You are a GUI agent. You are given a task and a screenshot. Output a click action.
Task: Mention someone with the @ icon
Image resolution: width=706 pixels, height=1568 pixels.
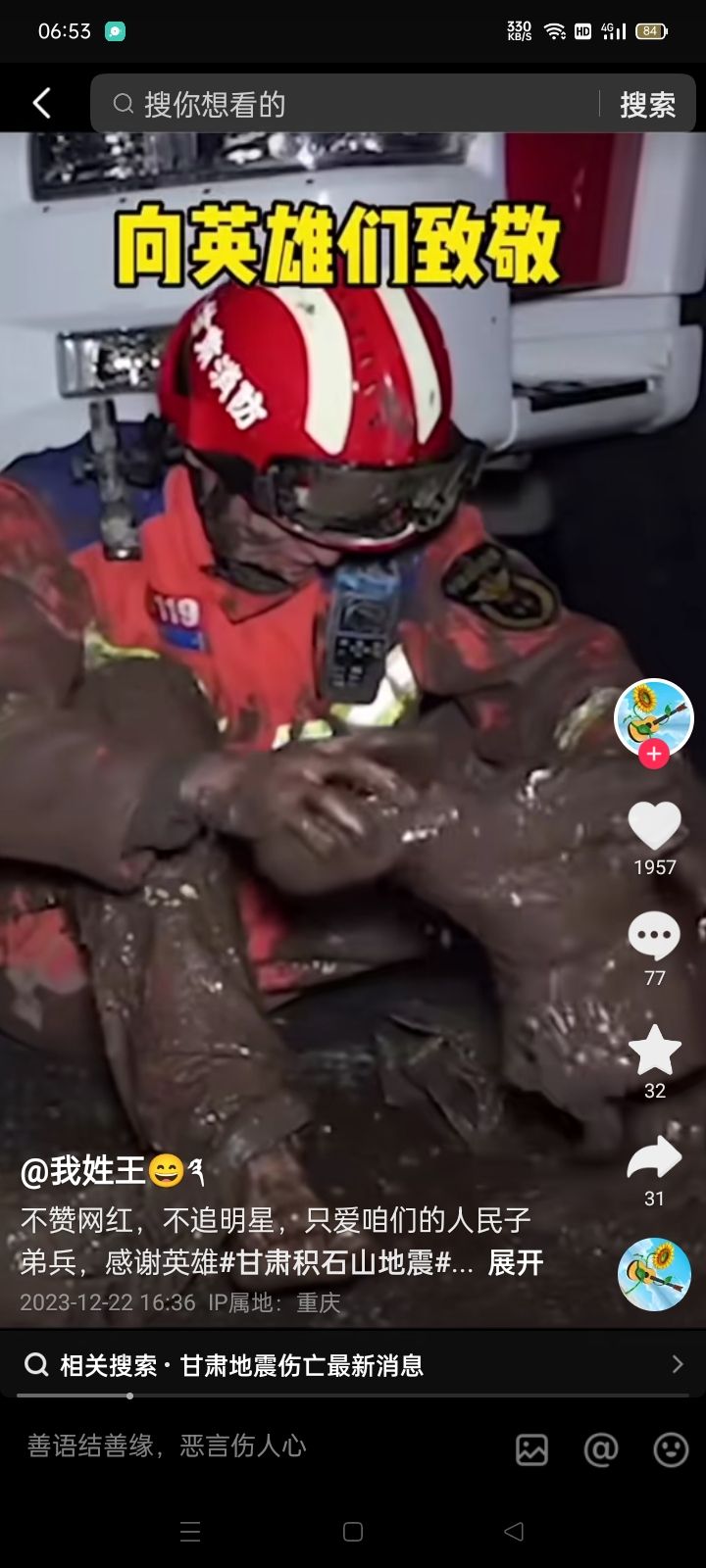click(x=600, y=1449)
